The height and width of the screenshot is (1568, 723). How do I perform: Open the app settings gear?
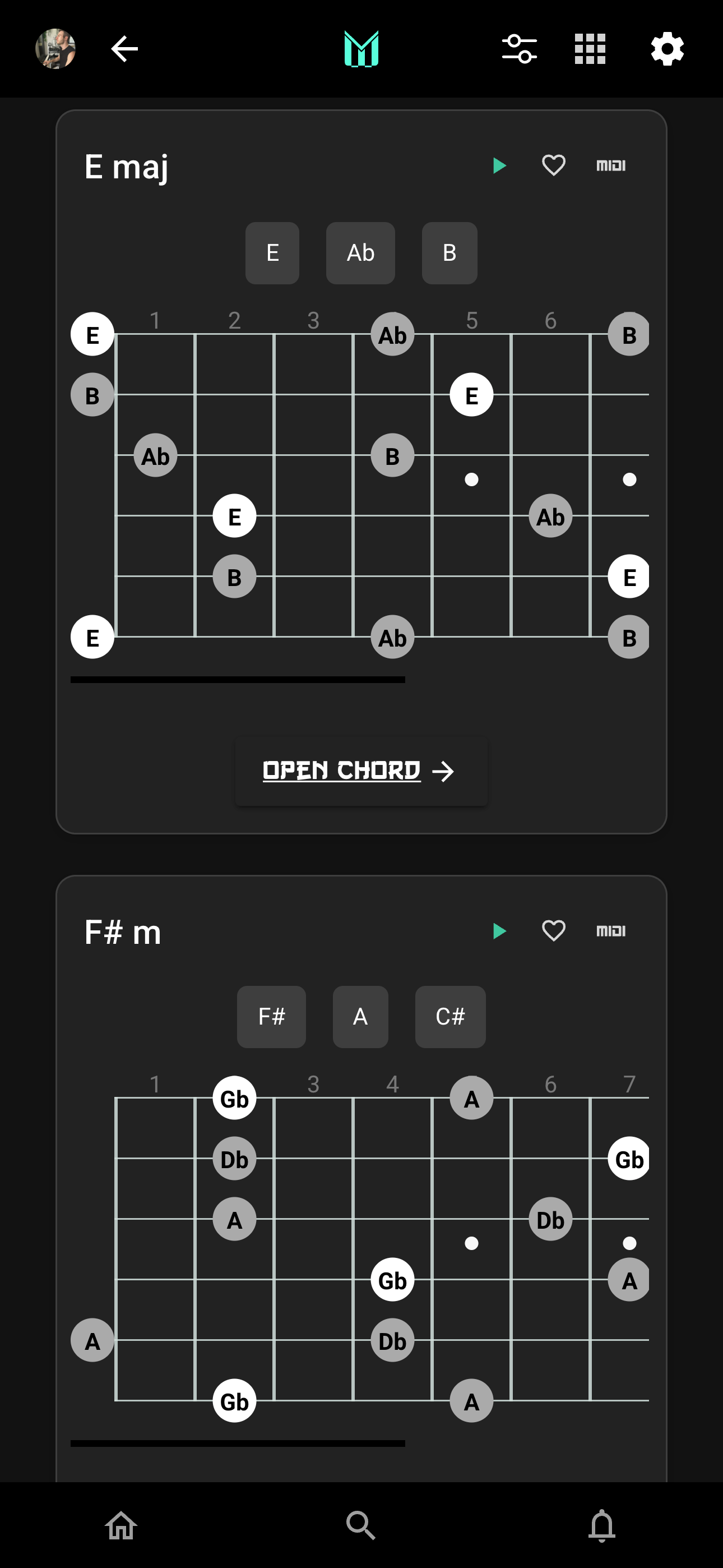(x=668, y=49)
